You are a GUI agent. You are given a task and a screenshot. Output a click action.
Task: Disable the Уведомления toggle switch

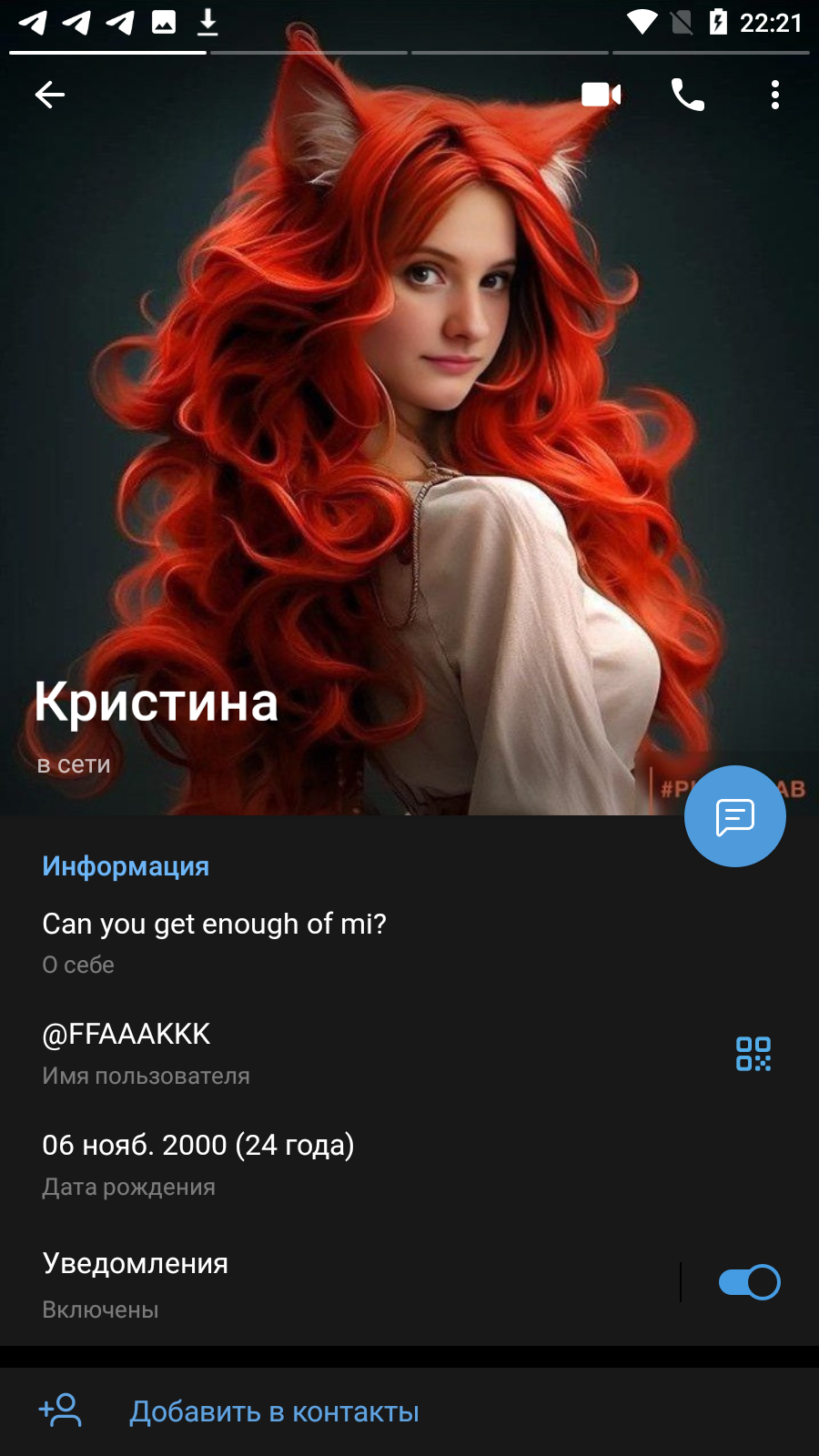[749, 1282]
